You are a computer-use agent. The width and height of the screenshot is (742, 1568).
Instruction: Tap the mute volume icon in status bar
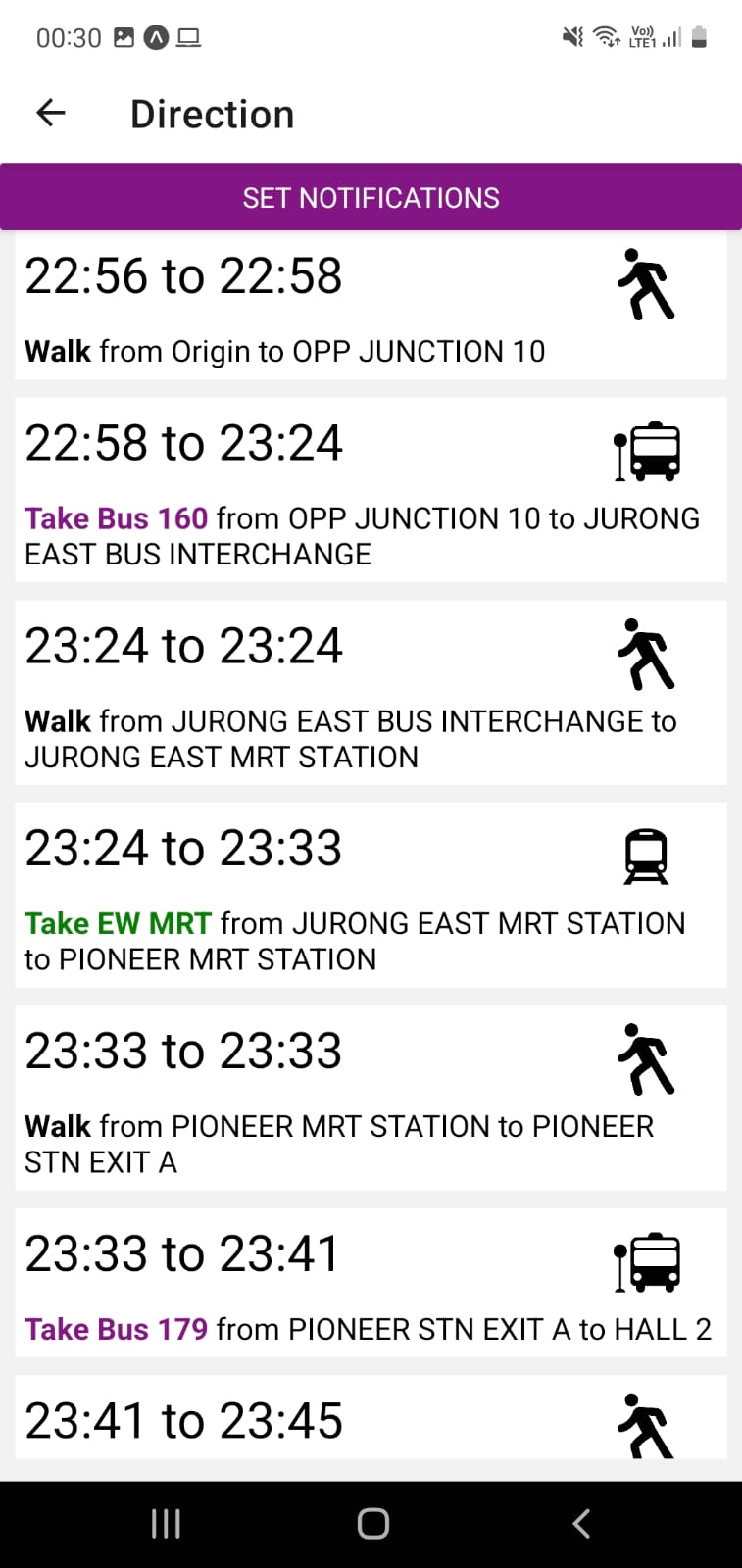(572, 36)
